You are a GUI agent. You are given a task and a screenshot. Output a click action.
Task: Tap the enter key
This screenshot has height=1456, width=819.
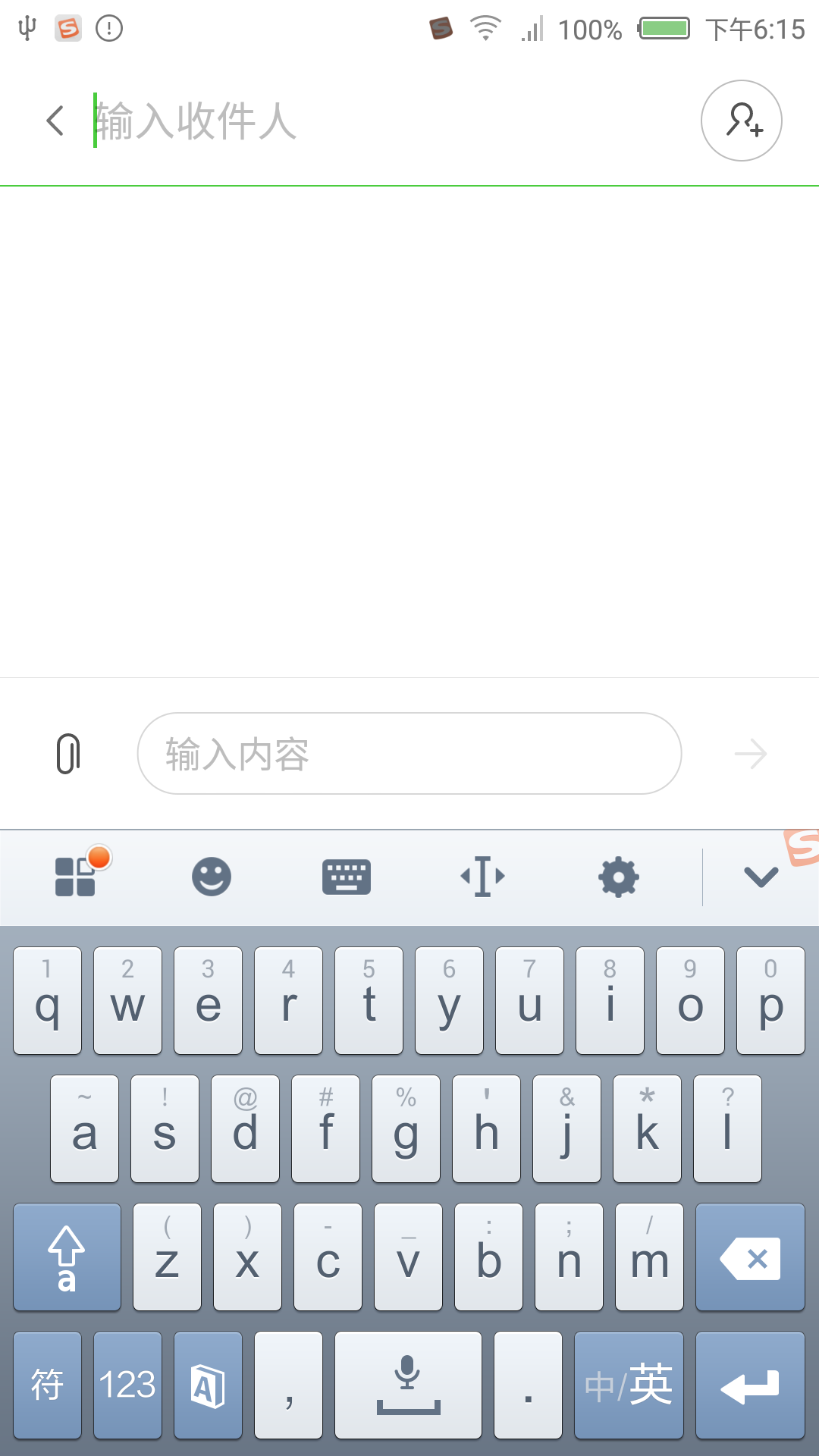tap(750, 1385)
